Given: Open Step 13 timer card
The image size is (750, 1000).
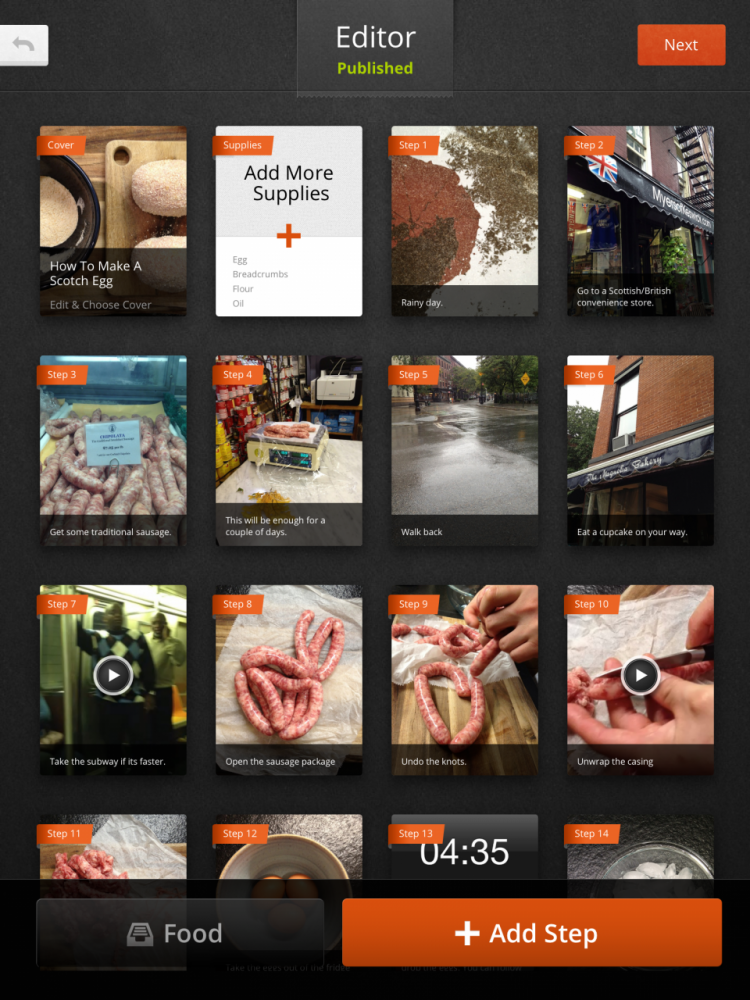Looking at the screenshot, I should tap(464, 855).
